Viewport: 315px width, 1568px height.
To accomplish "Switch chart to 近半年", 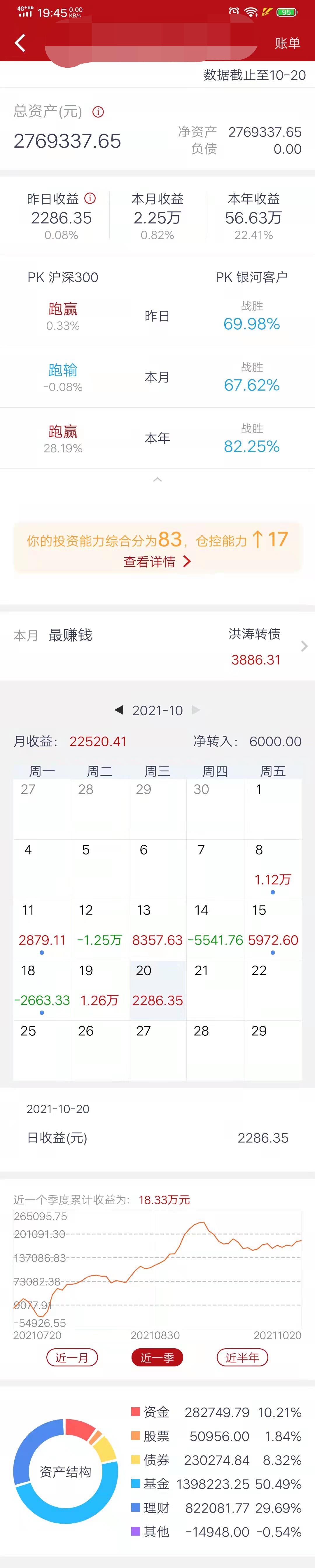I will [x=242, y=1357].
